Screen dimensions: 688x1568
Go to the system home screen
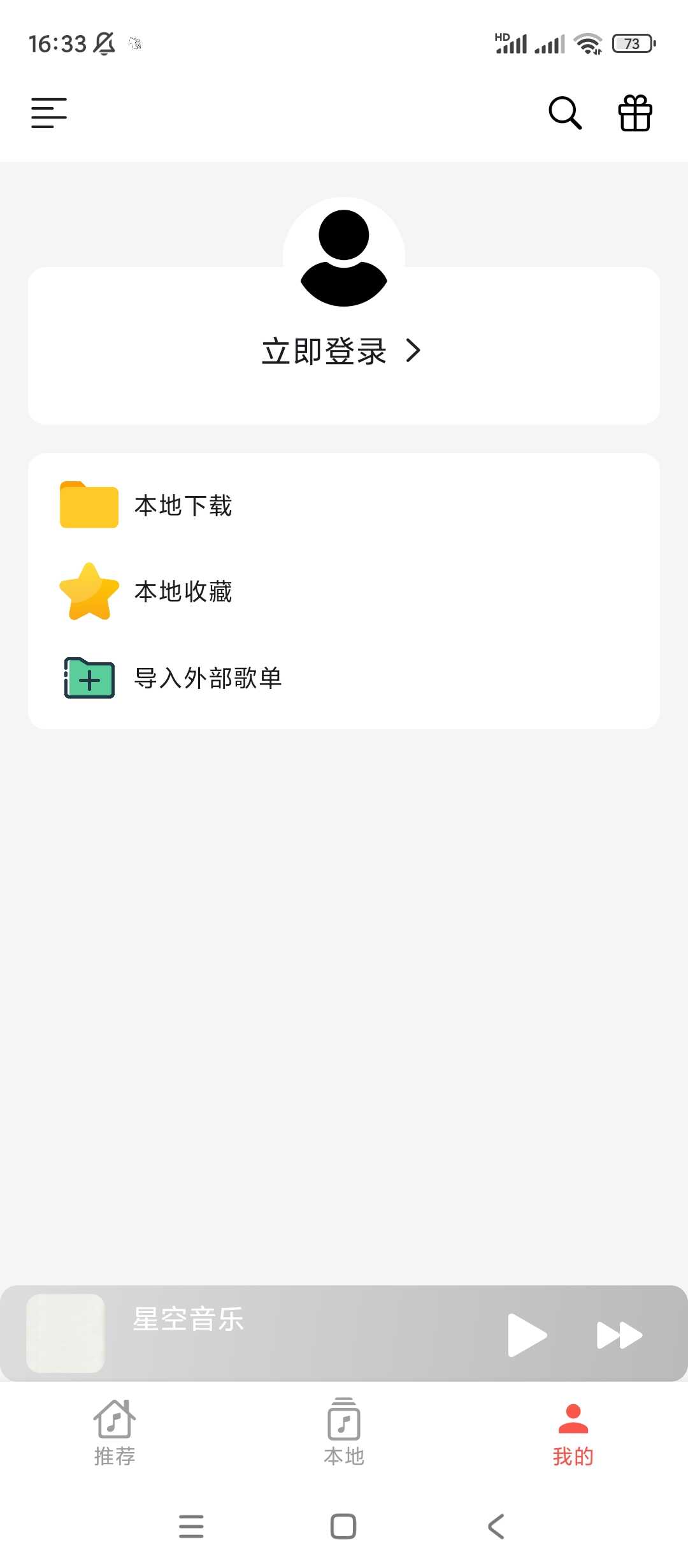343,1527
